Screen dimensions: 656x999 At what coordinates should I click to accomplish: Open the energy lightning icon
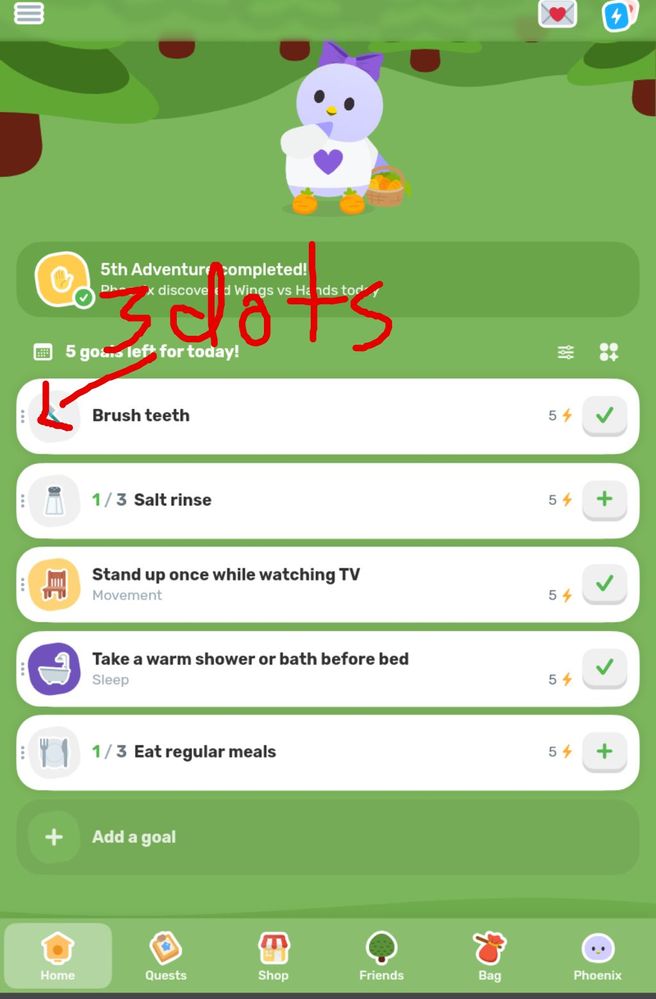coord(617,15)
